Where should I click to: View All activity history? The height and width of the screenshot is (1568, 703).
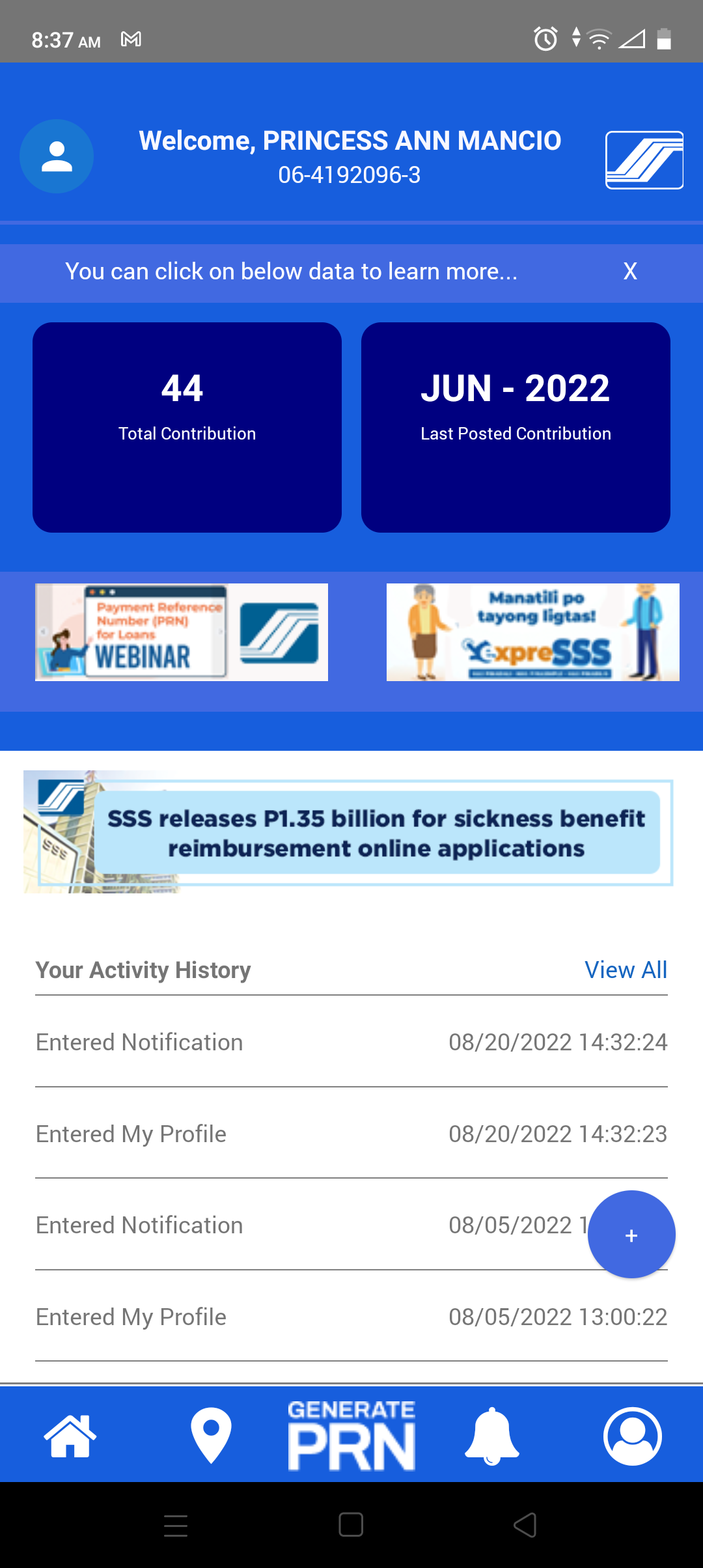(x=626, y=970)
